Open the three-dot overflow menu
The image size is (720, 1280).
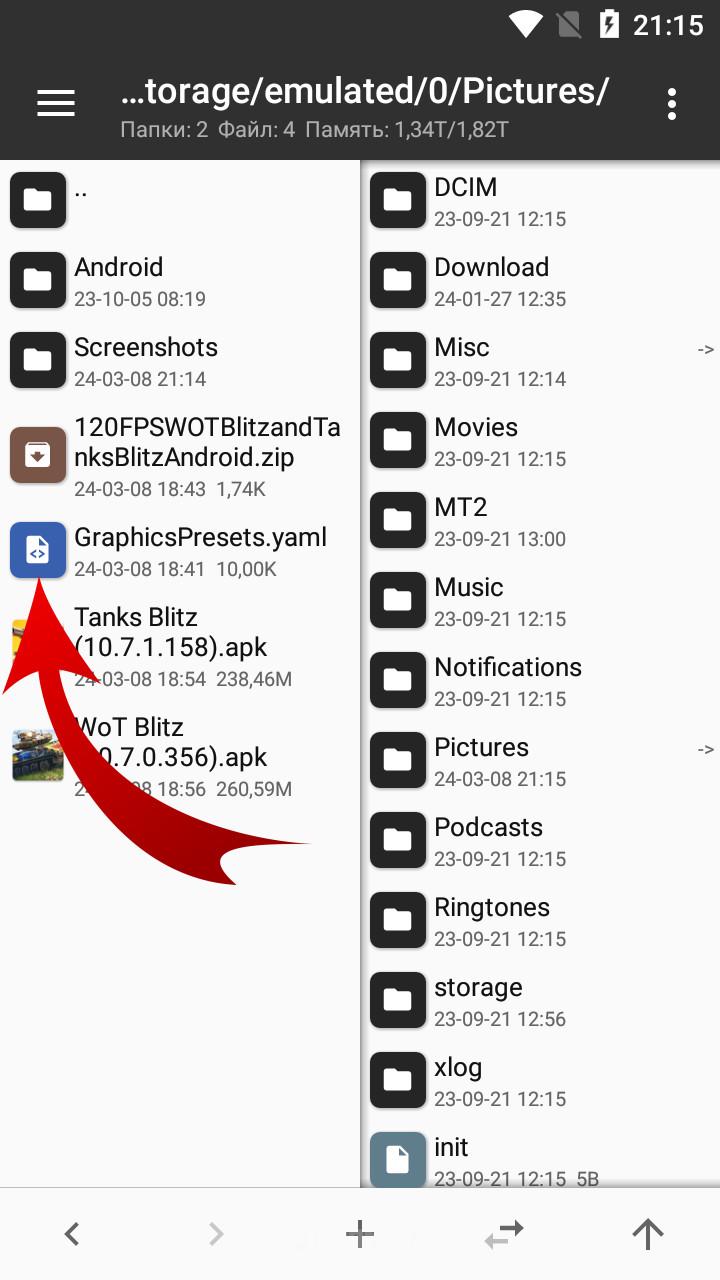pos(671,103)
